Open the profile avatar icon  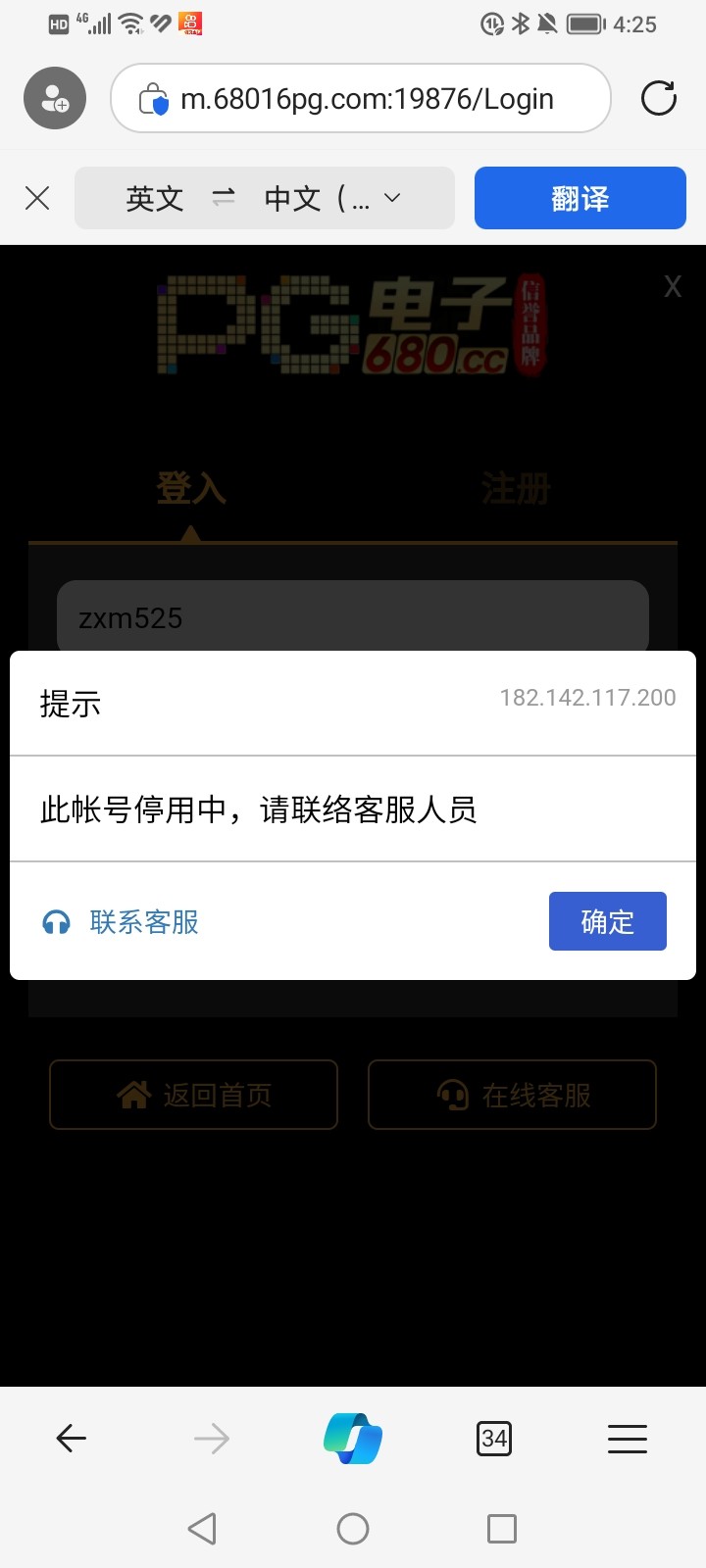click(x=55, y=98)
